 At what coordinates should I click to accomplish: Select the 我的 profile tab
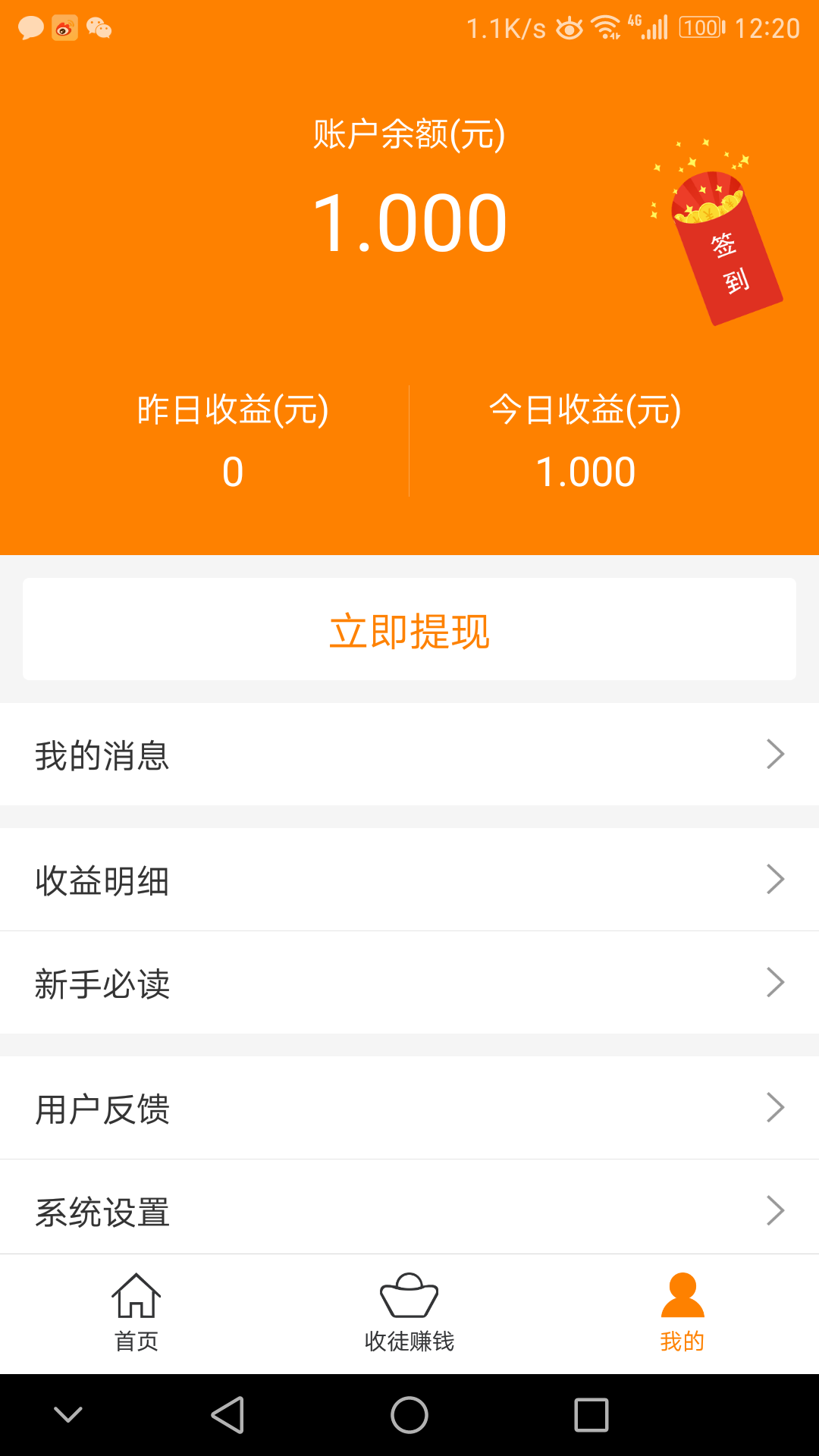pyautogui.click(x=682, y=1313)
